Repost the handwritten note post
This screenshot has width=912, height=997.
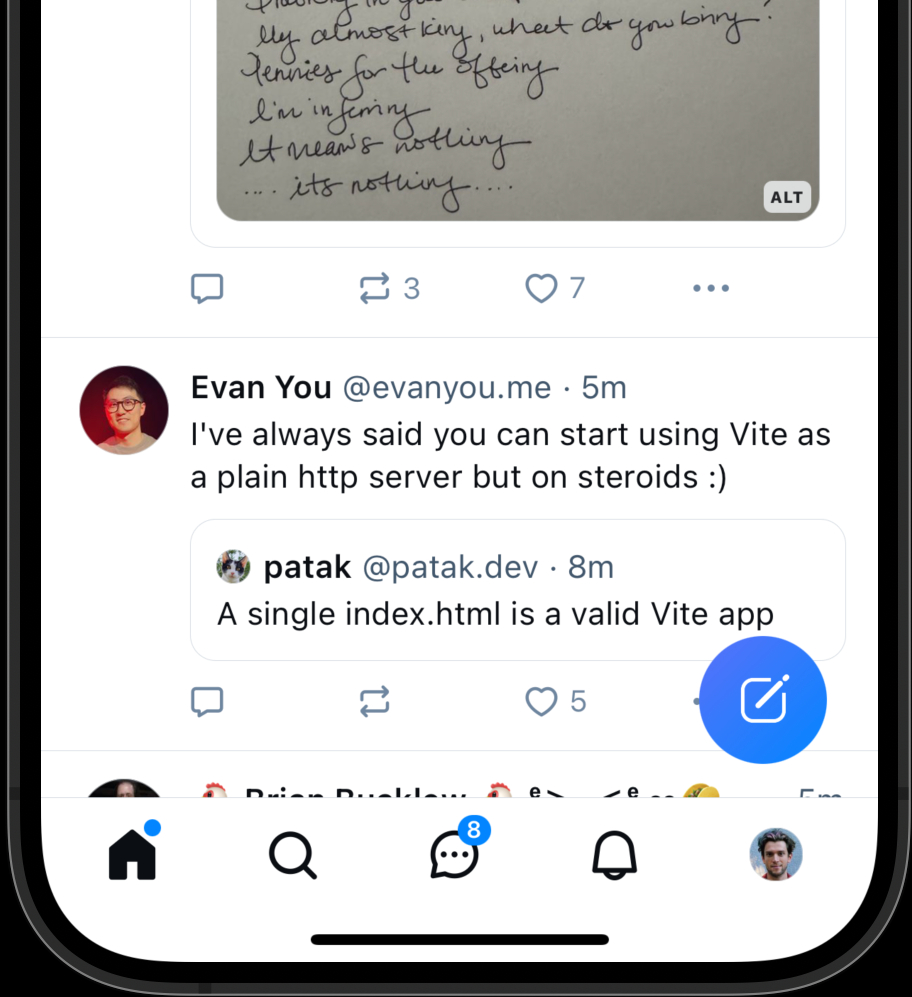pos(375,289)
